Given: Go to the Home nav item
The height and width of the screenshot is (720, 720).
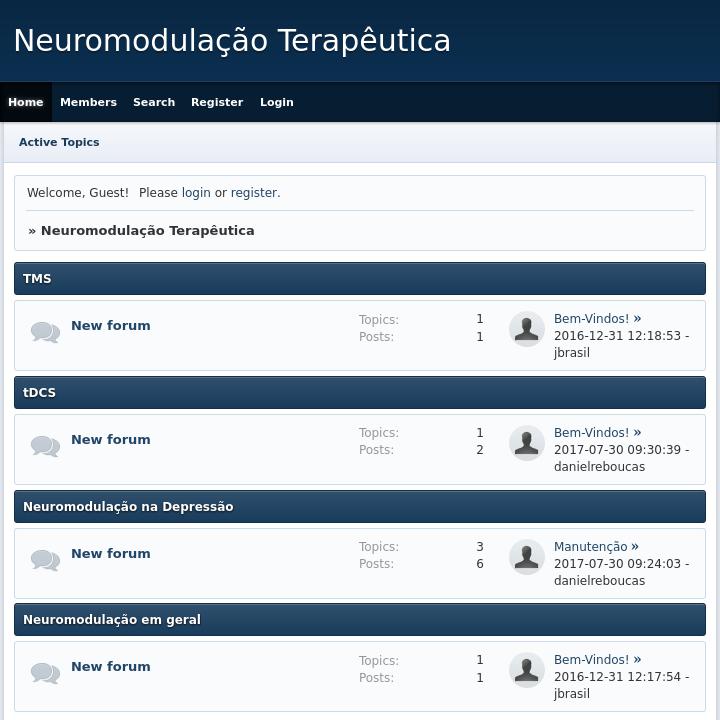Looking at the screenshot, I should [x=25, y=102].
